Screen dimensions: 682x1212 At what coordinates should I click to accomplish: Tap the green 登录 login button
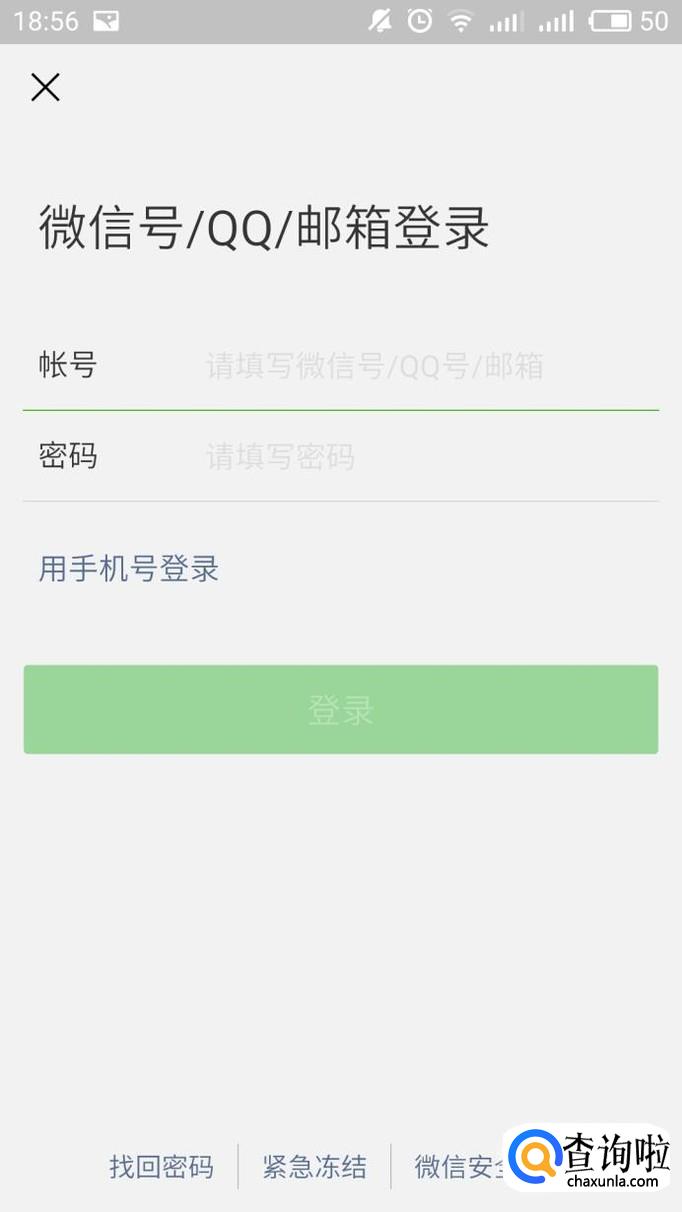click(341, 710)
